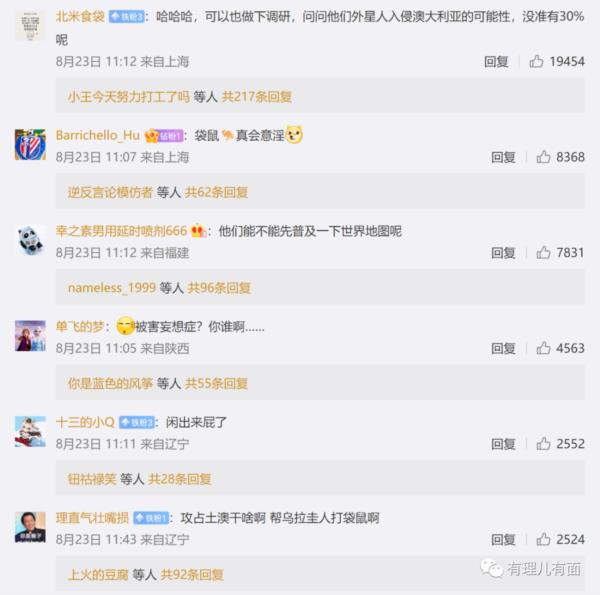Open 幸之素男用延时喷剂666's avatar
The image size is (600, 595).
point(30,241)
